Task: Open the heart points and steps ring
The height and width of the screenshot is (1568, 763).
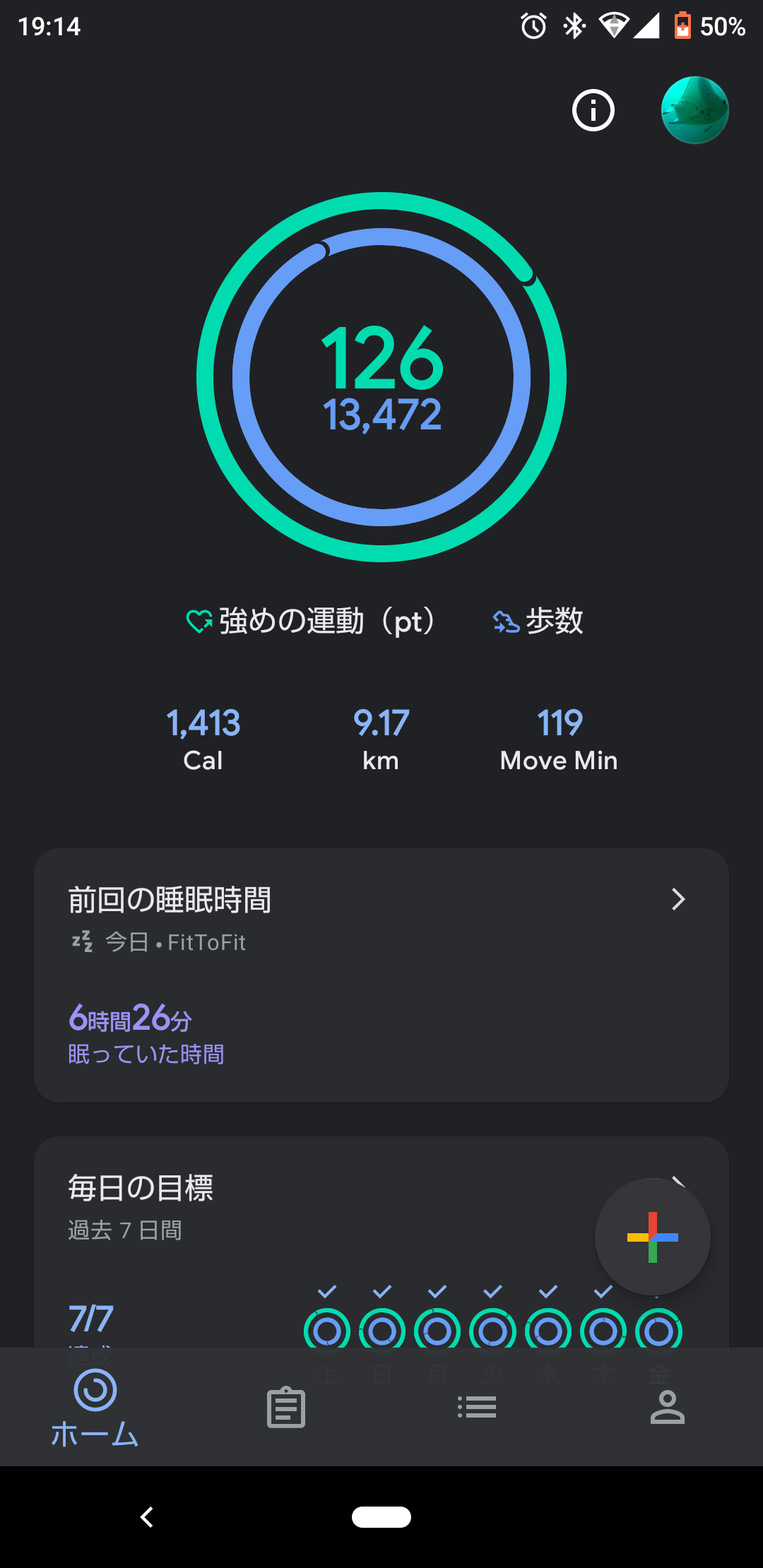Action: click(381, 377)
